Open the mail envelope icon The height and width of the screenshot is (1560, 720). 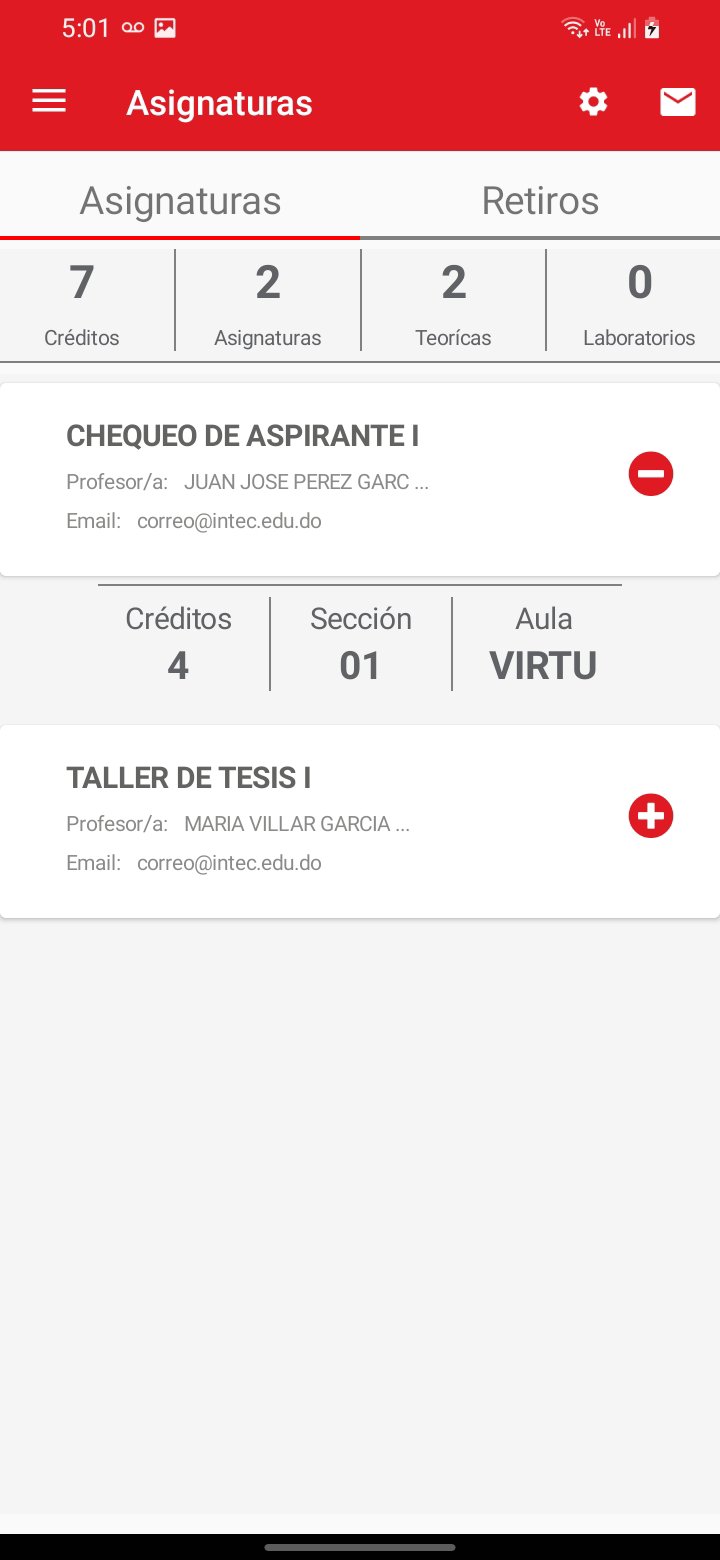tap(677, 102)
